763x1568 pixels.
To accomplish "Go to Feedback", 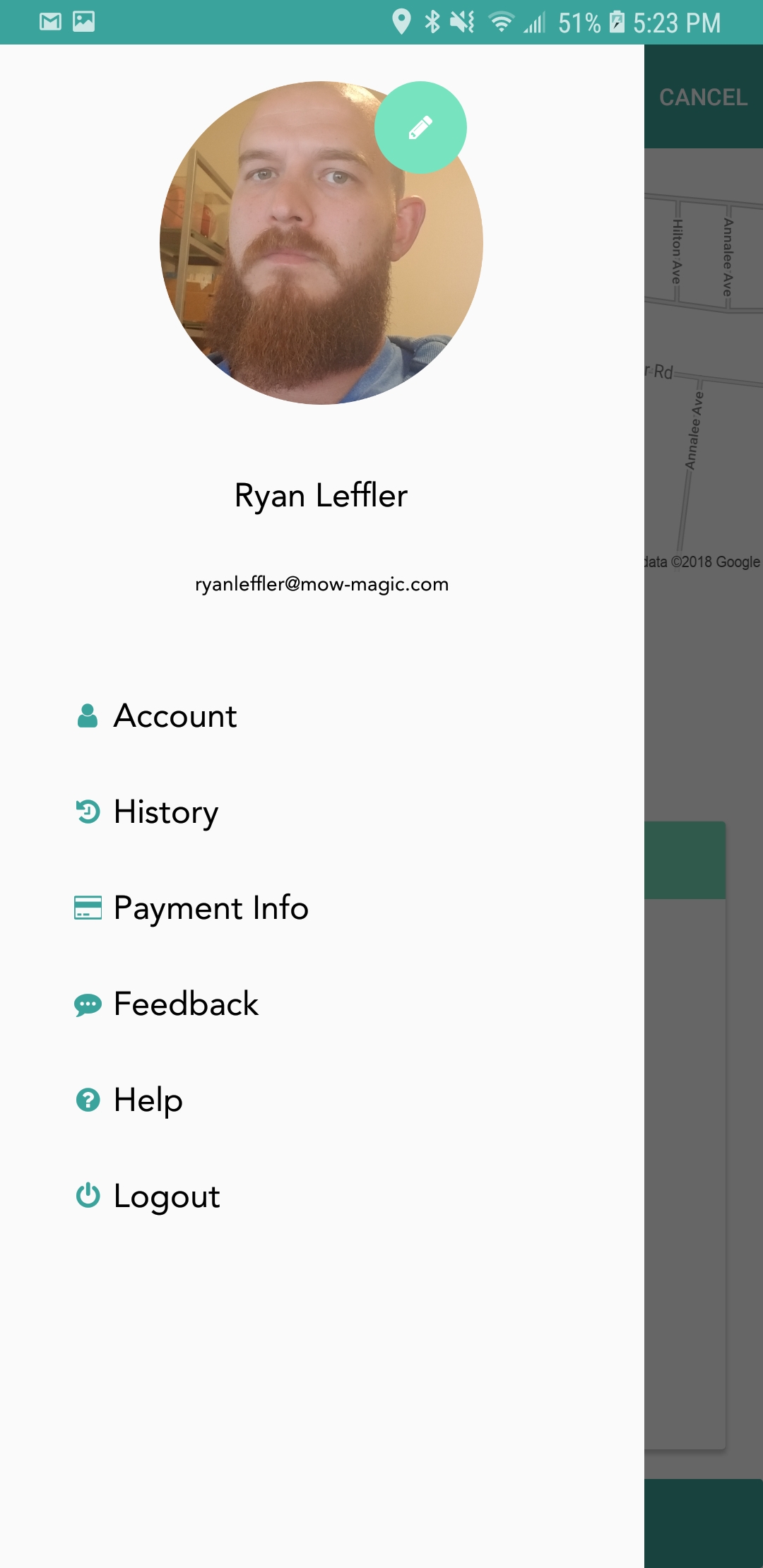I will tap(186, 1004).
